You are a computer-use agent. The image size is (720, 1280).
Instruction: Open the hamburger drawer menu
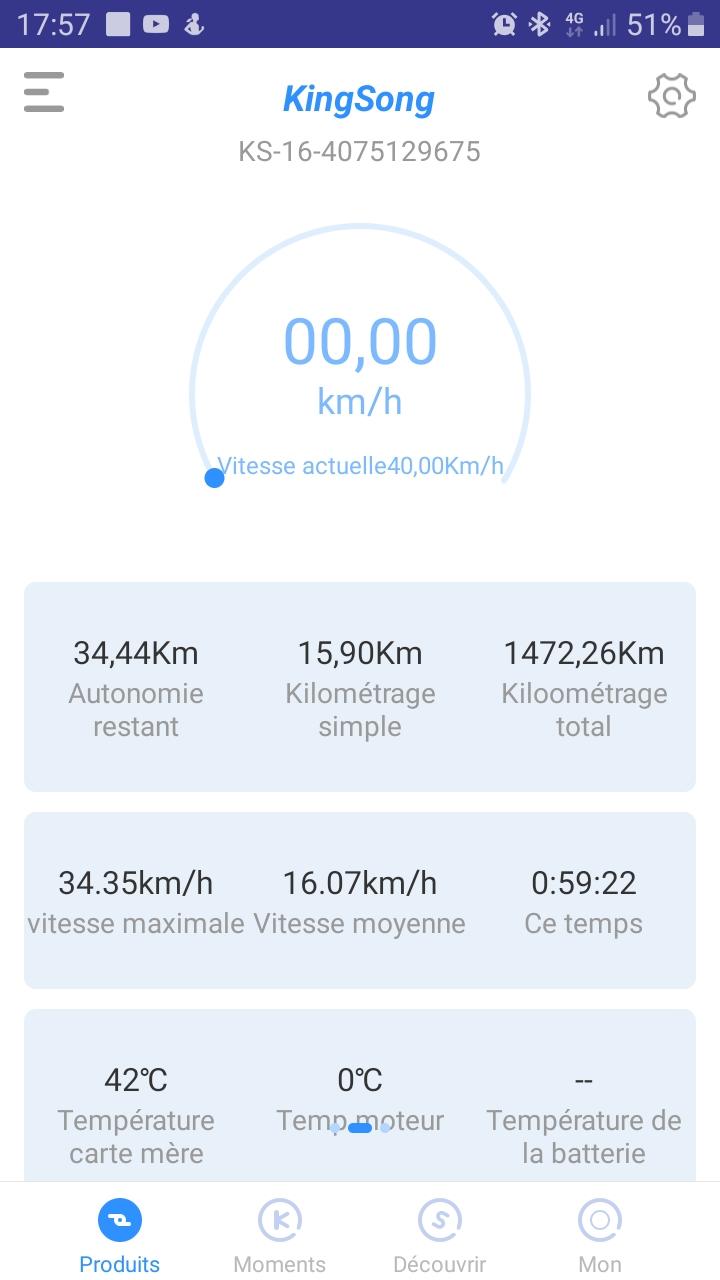tap(44, 92)
